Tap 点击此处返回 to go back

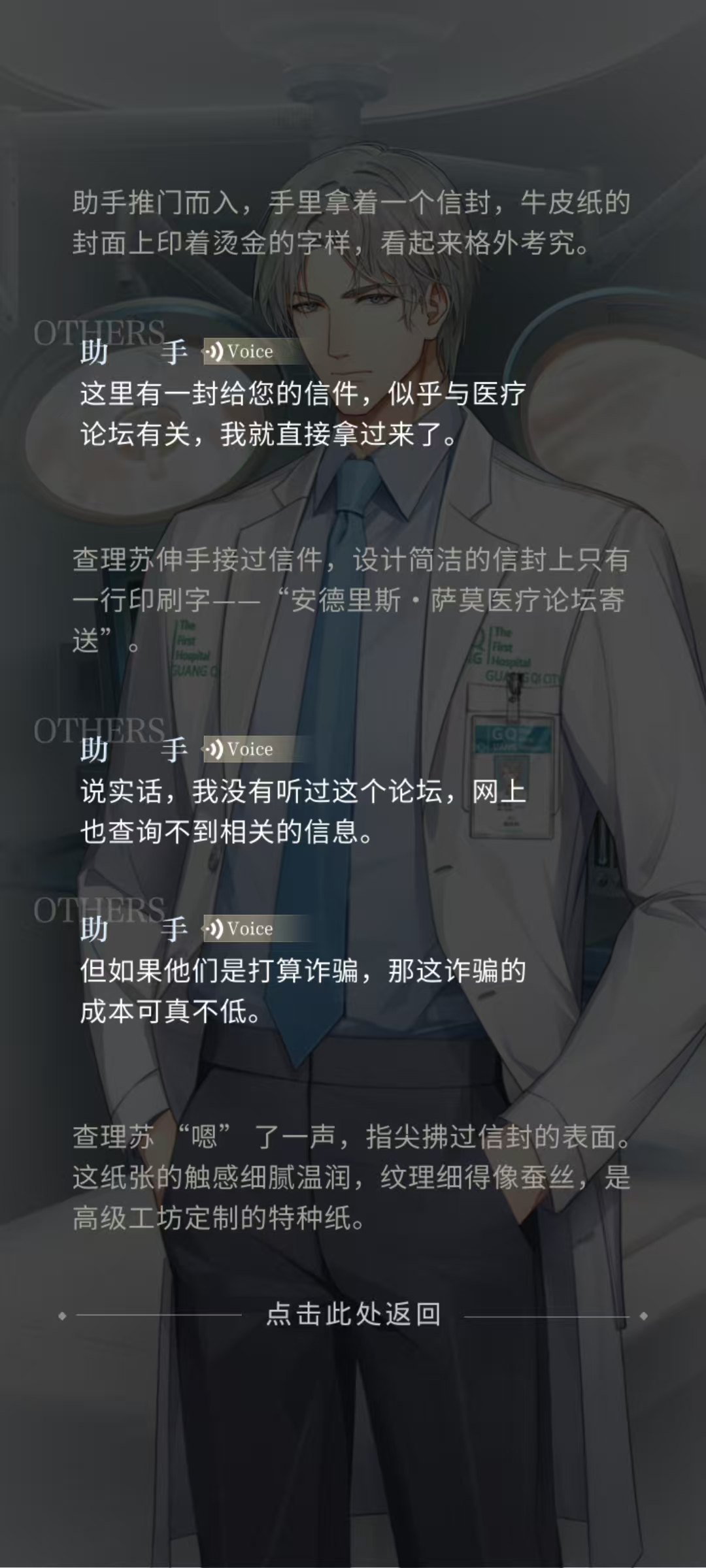click(x=353, y=1315)
